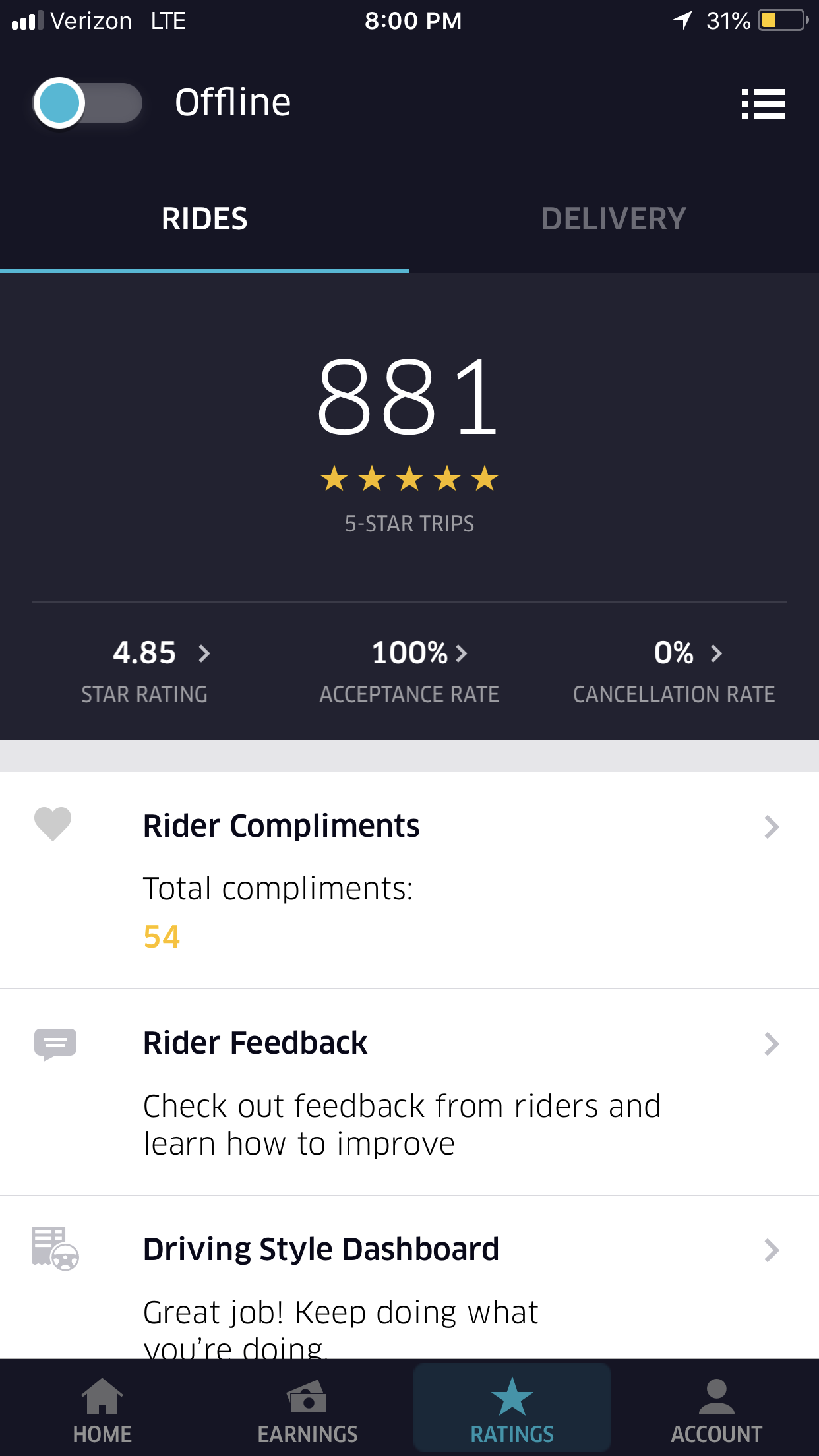Select the Rides tab
The height and width of the screenshot is (1456, 819).
(204, 219)
